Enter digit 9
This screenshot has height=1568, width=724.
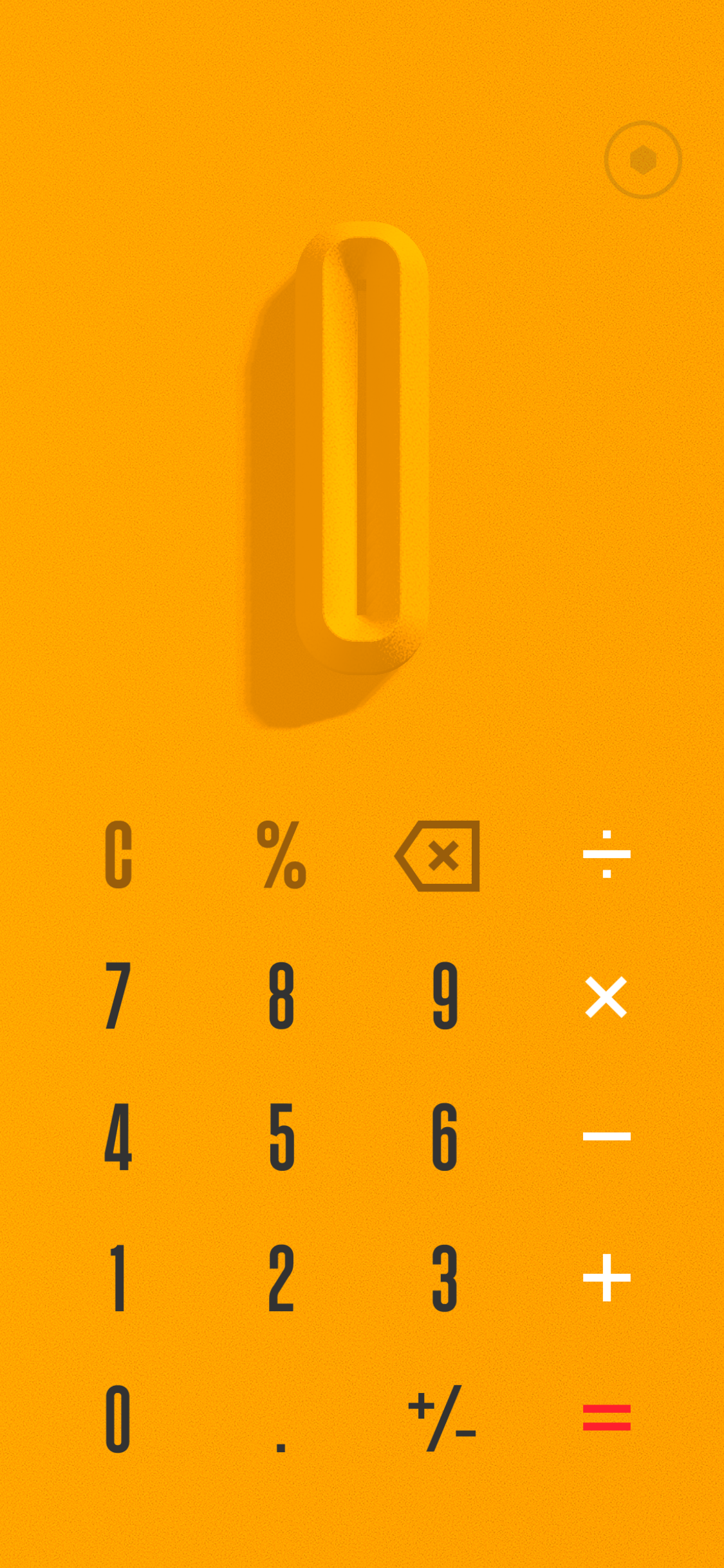point(445,995)
